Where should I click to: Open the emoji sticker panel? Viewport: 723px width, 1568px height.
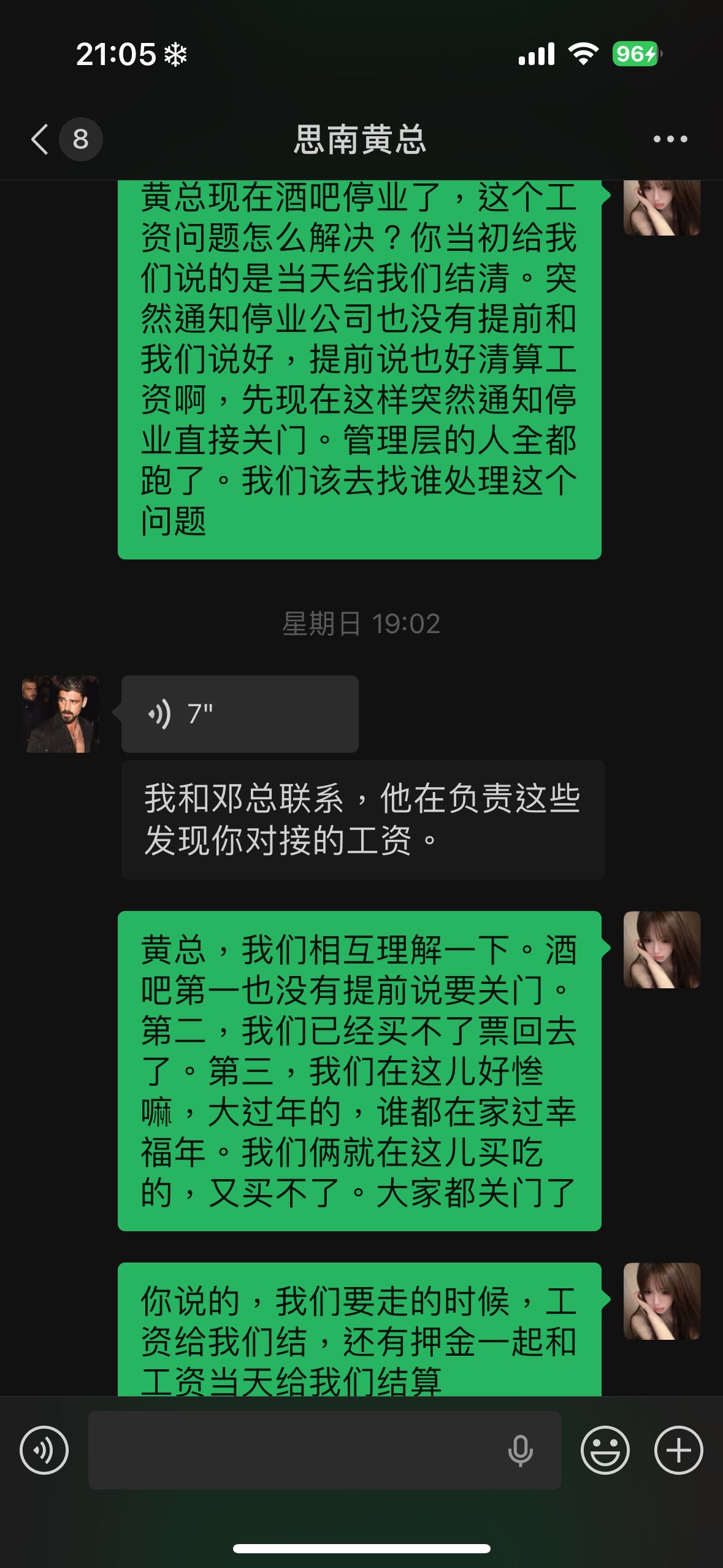[x=605, y=1450]
